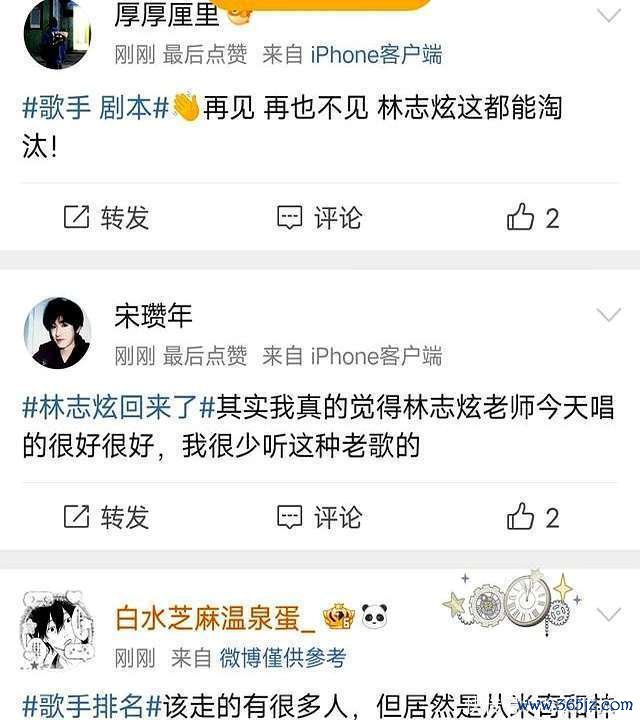Like 厚厚厘里's post
The image size is (640, 720).
click(533, 217)
